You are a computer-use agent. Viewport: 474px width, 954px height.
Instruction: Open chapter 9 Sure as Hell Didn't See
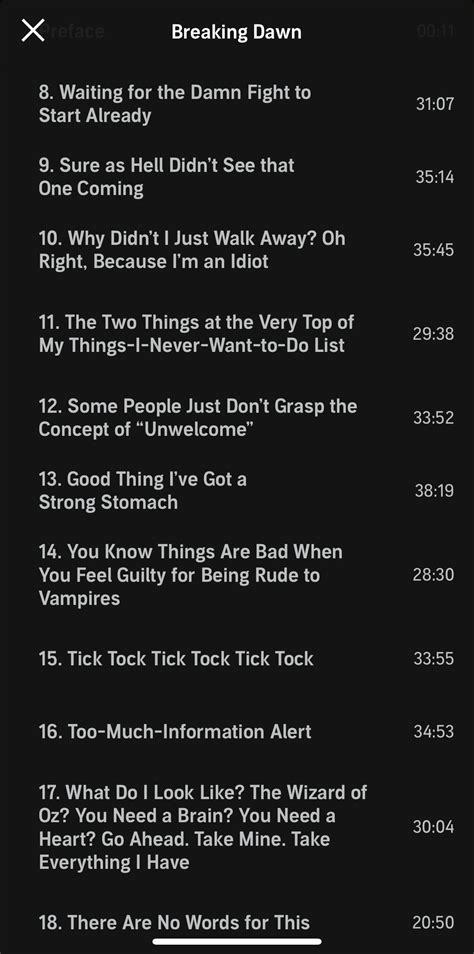237,176
